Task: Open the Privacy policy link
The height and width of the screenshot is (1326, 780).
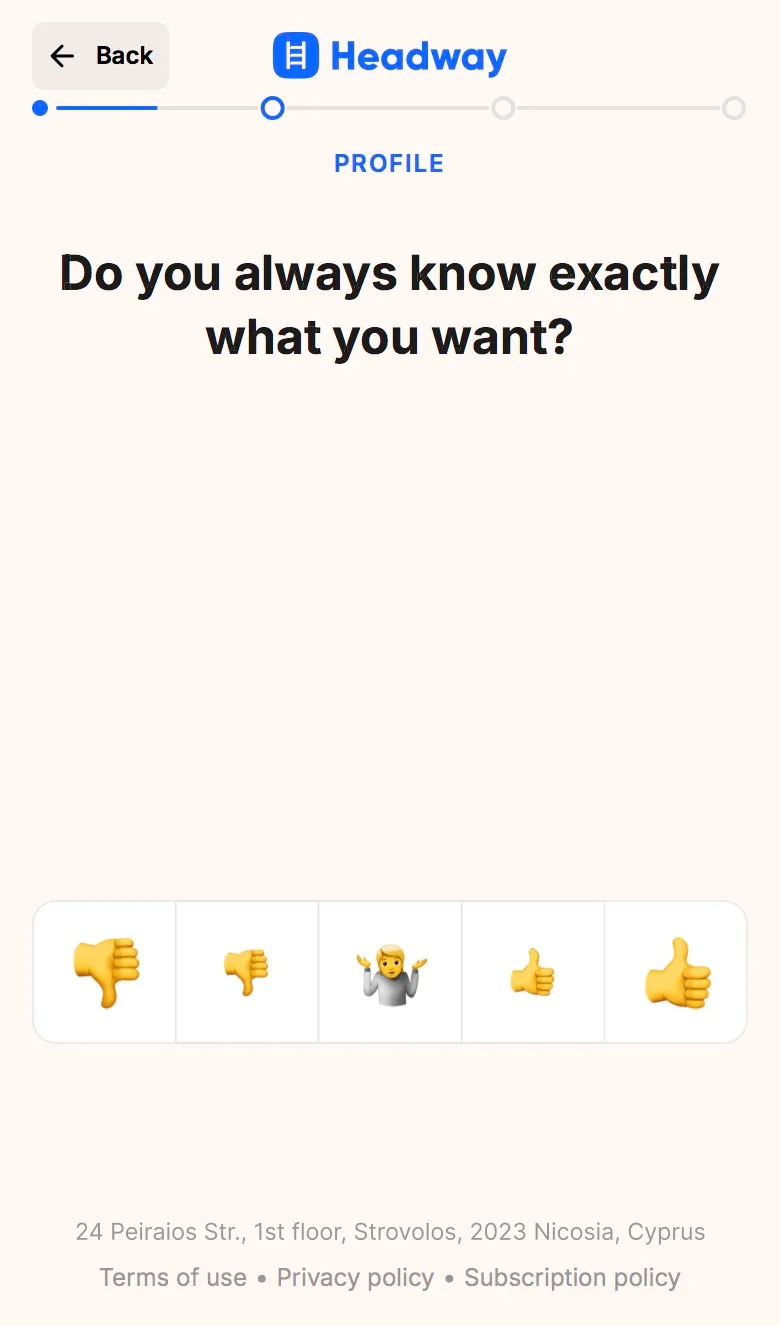Action: [355, 1277]
